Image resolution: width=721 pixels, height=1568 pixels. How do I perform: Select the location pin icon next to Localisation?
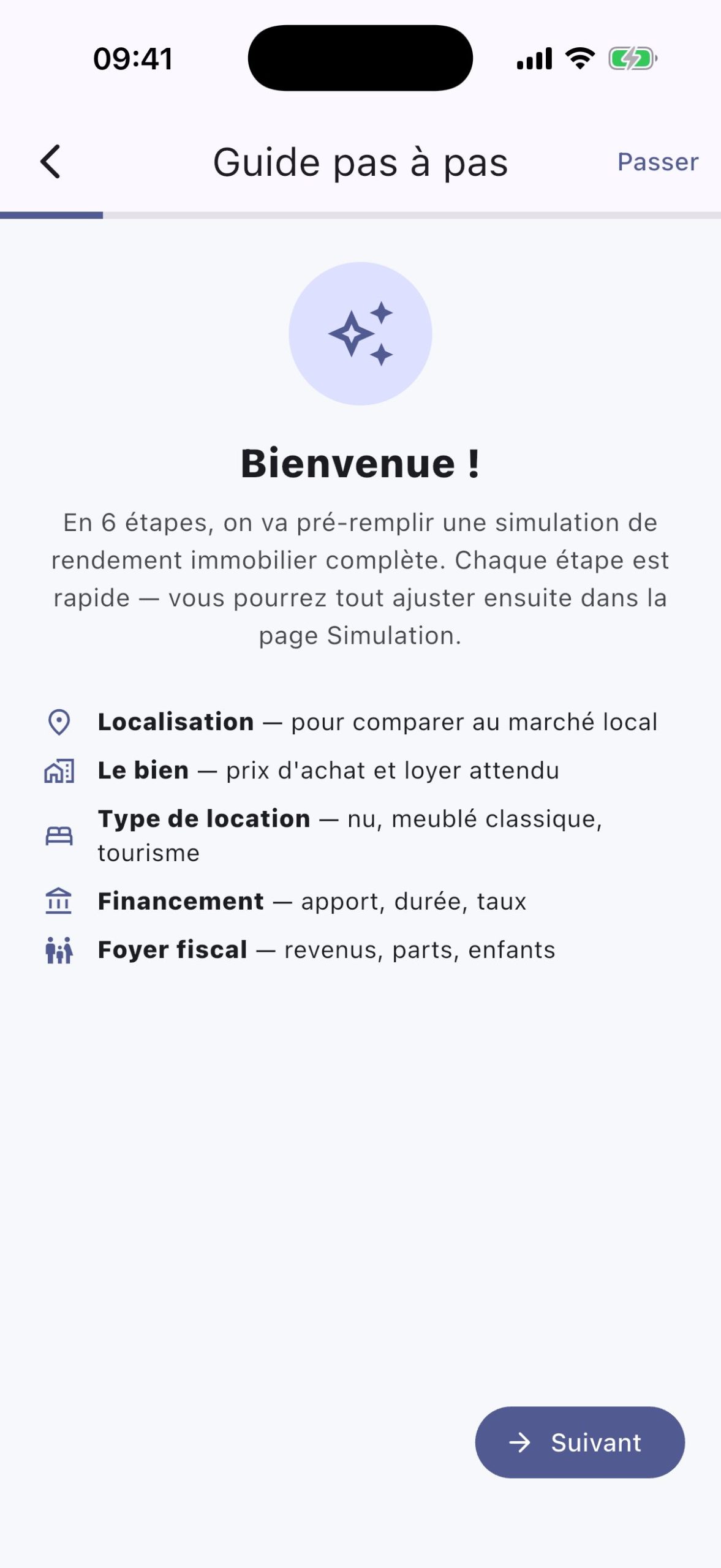tap(58, 722)
